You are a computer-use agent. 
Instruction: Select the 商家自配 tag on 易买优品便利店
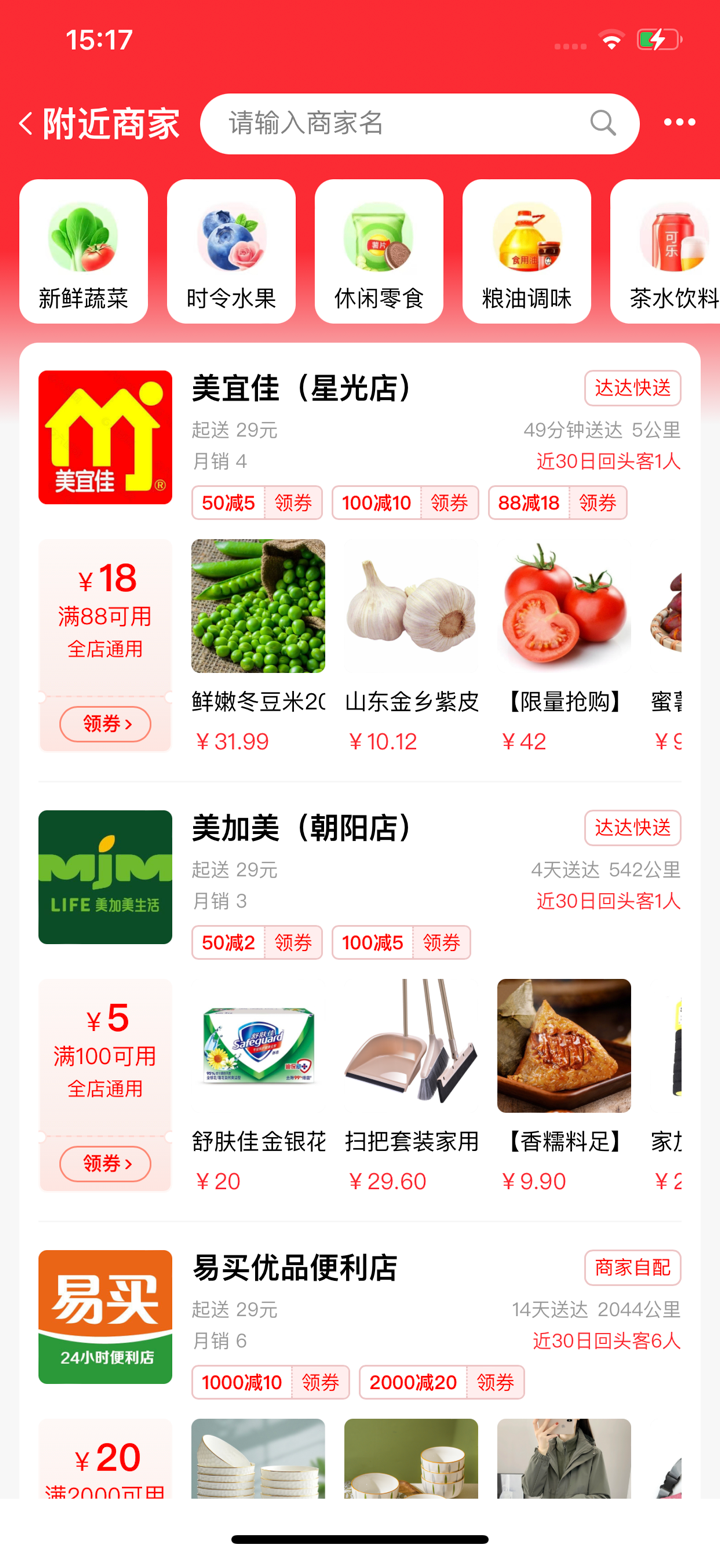(x=632, y=1267)
